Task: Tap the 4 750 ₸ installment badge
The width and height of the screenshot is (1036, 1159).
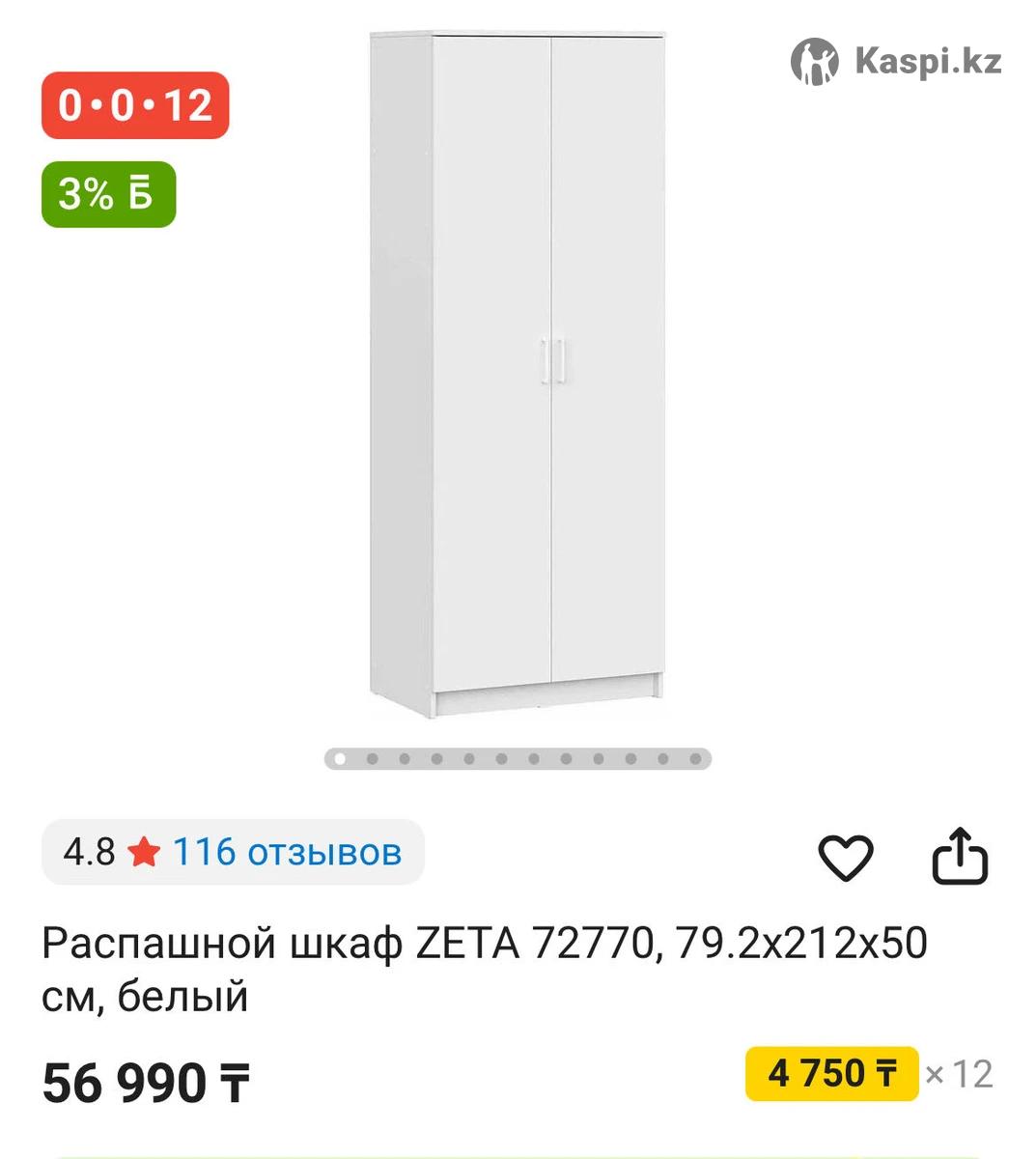Action: click(831, 1073)
